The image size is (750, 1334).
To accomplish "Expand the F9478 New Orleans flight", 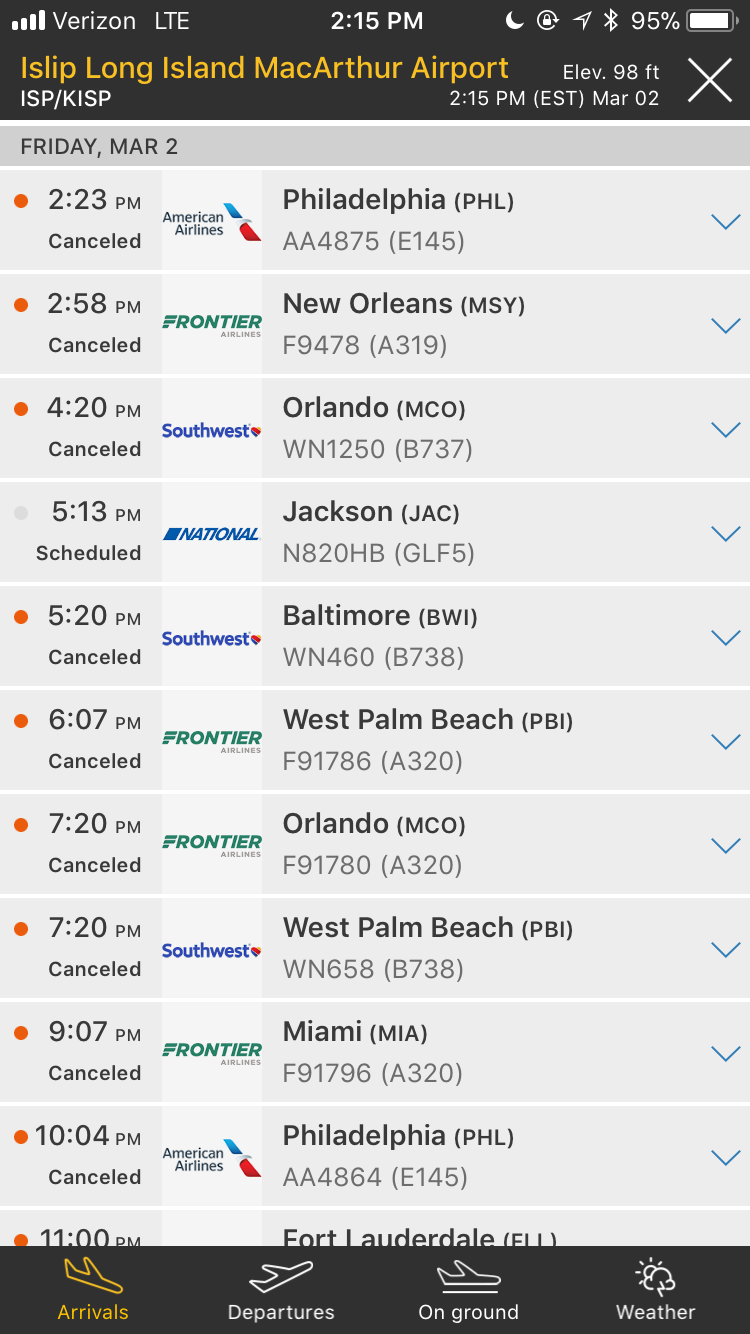I will point(724,325).
